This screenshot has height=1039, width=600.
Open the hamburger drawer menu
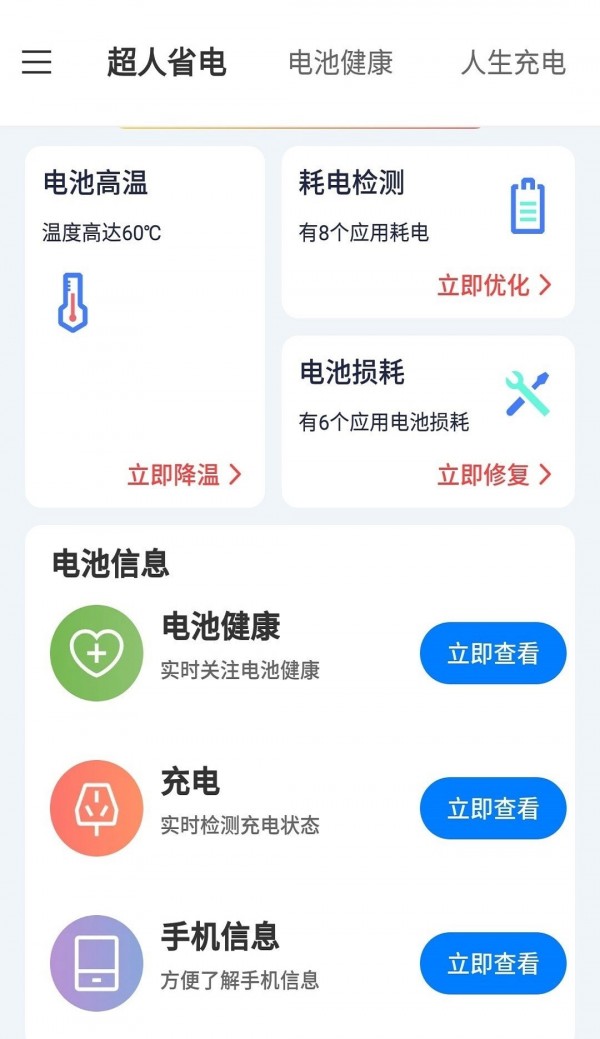click(37, 62)
